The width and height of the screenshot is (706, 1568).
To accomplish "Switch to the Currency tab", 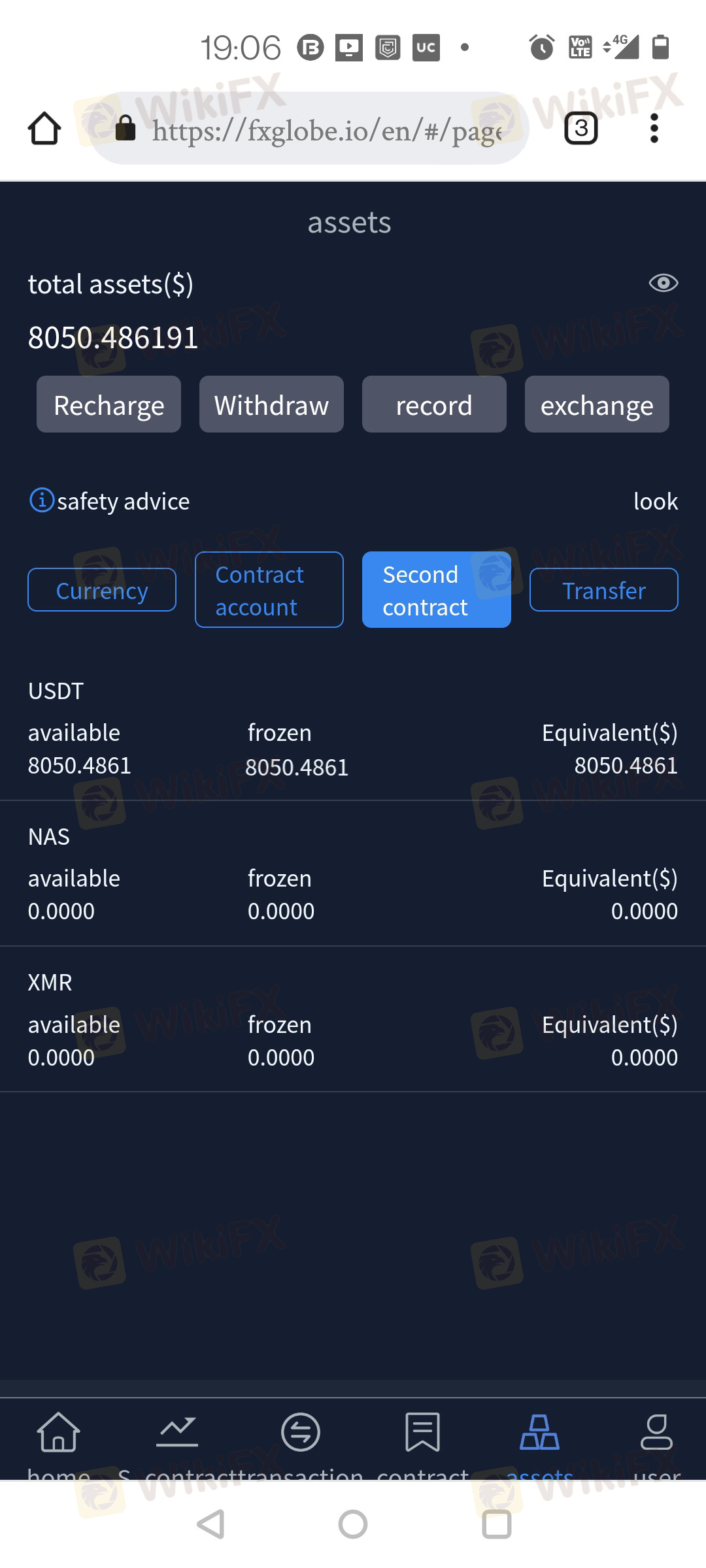I will [x=102, y=590].
